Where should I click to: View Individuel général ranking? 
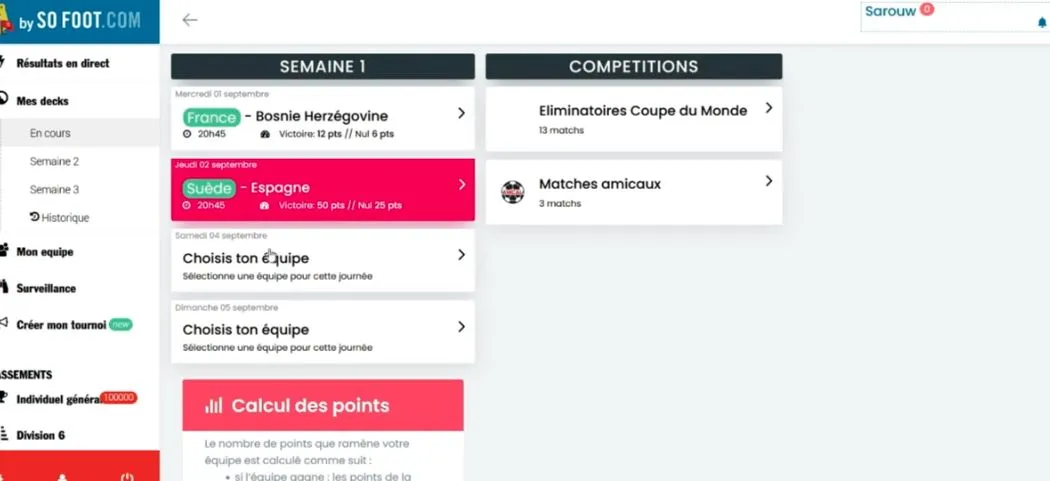click(57, 399)
